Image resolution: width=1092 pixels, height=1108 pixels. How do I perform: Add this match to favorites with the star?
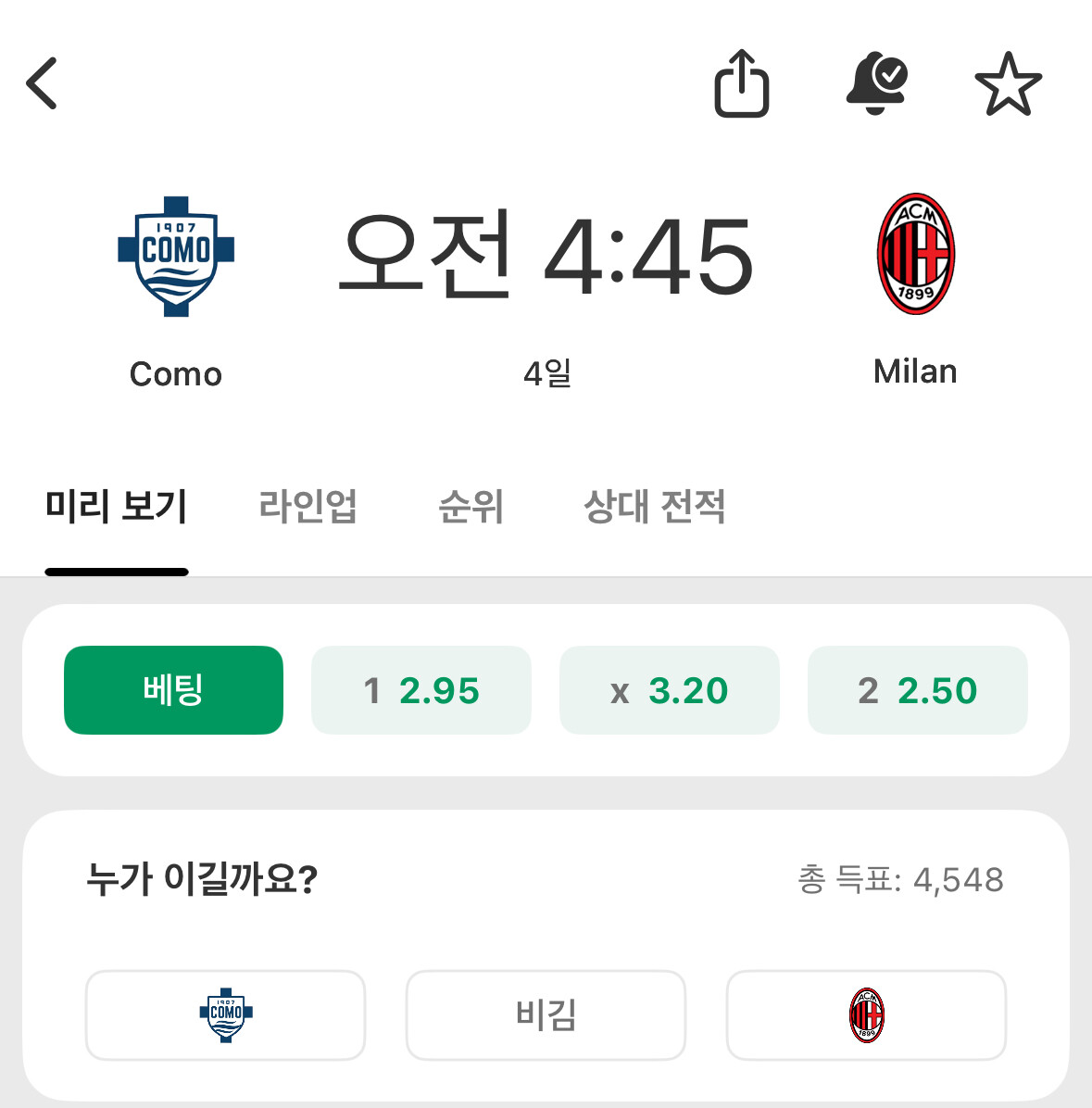(1008, 84)
